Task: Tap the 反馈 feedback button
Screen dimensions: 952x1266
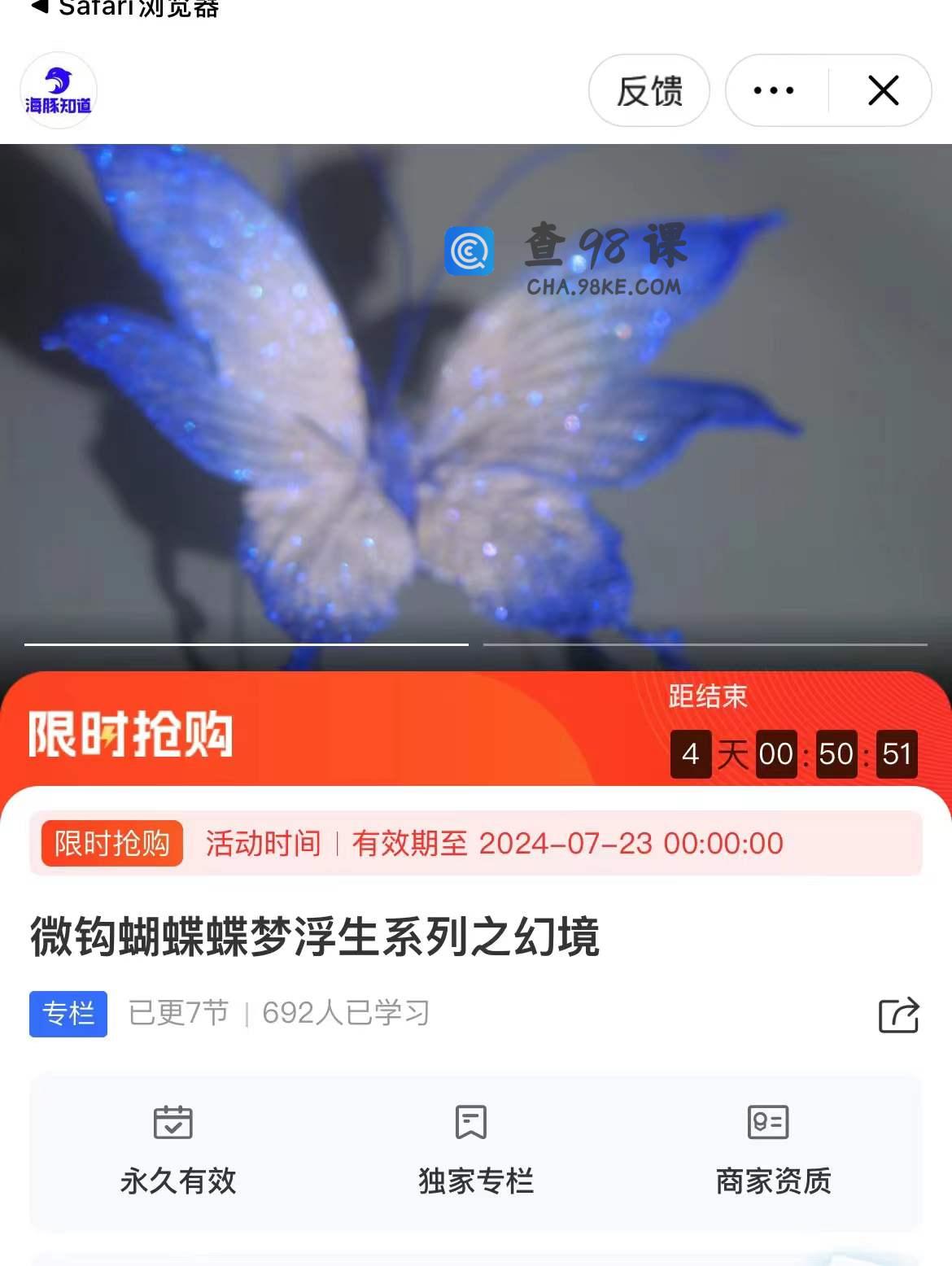Action: pyautogui.click(x=648, y=90)
